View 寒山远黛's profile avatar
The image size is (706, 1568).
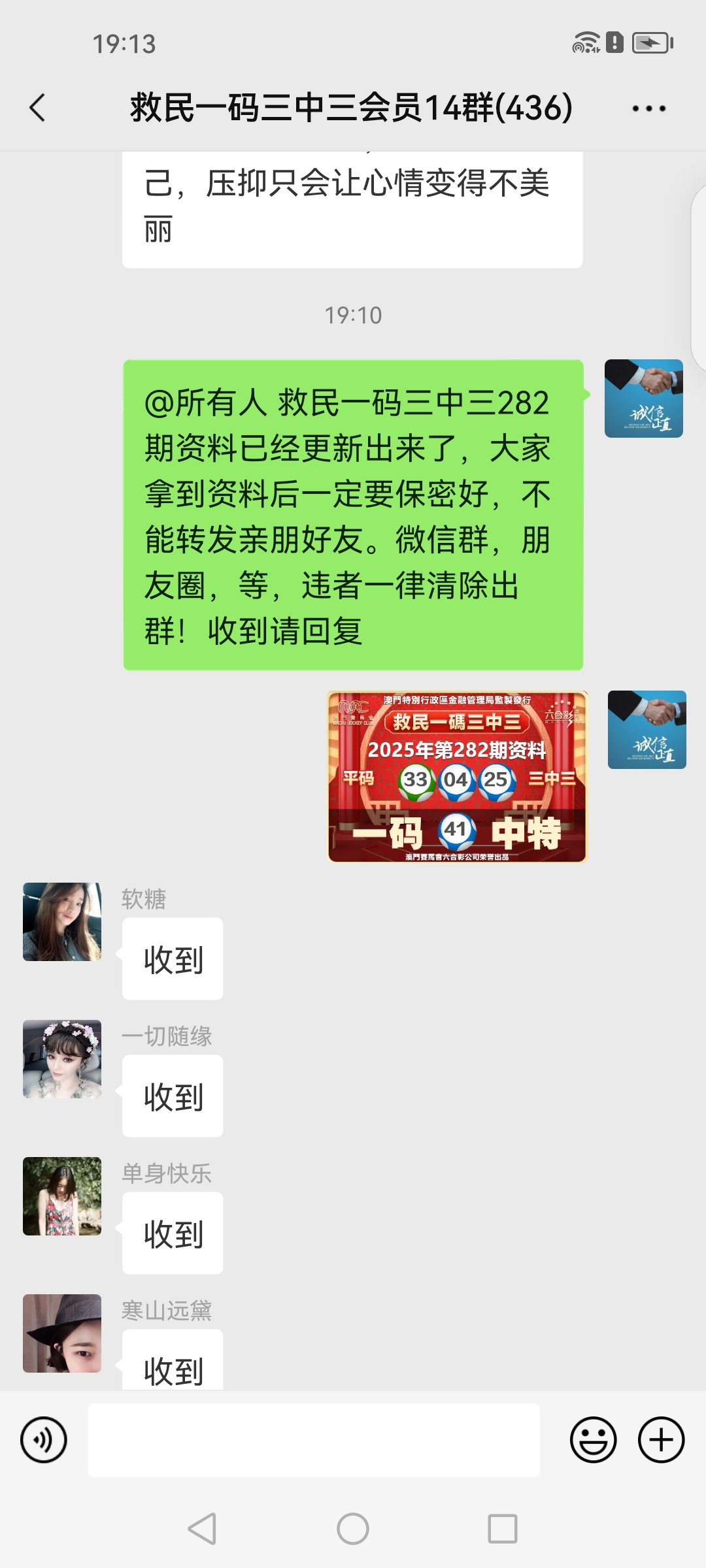(x=62, y=1333)
